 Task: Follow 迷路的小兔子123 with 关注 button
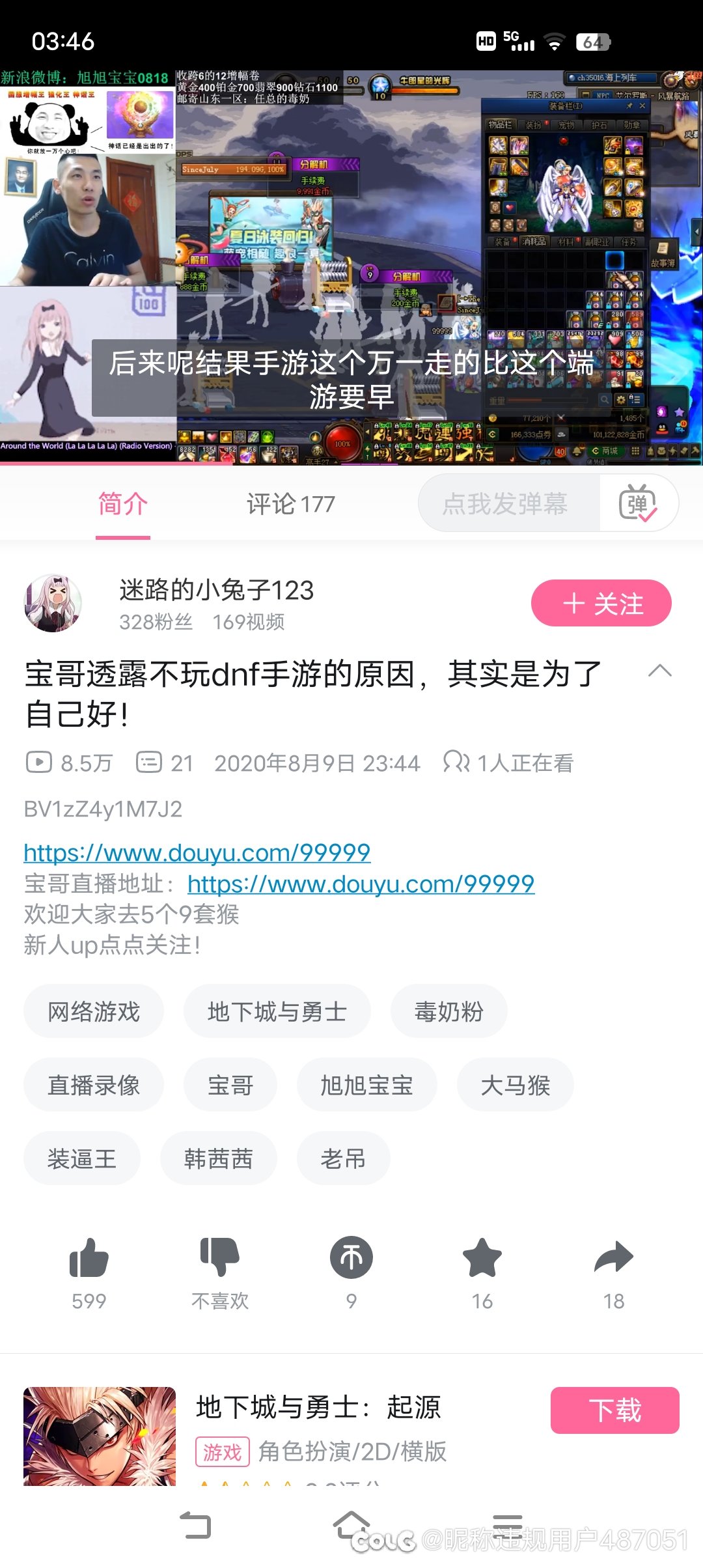click(x=601, y=603)
